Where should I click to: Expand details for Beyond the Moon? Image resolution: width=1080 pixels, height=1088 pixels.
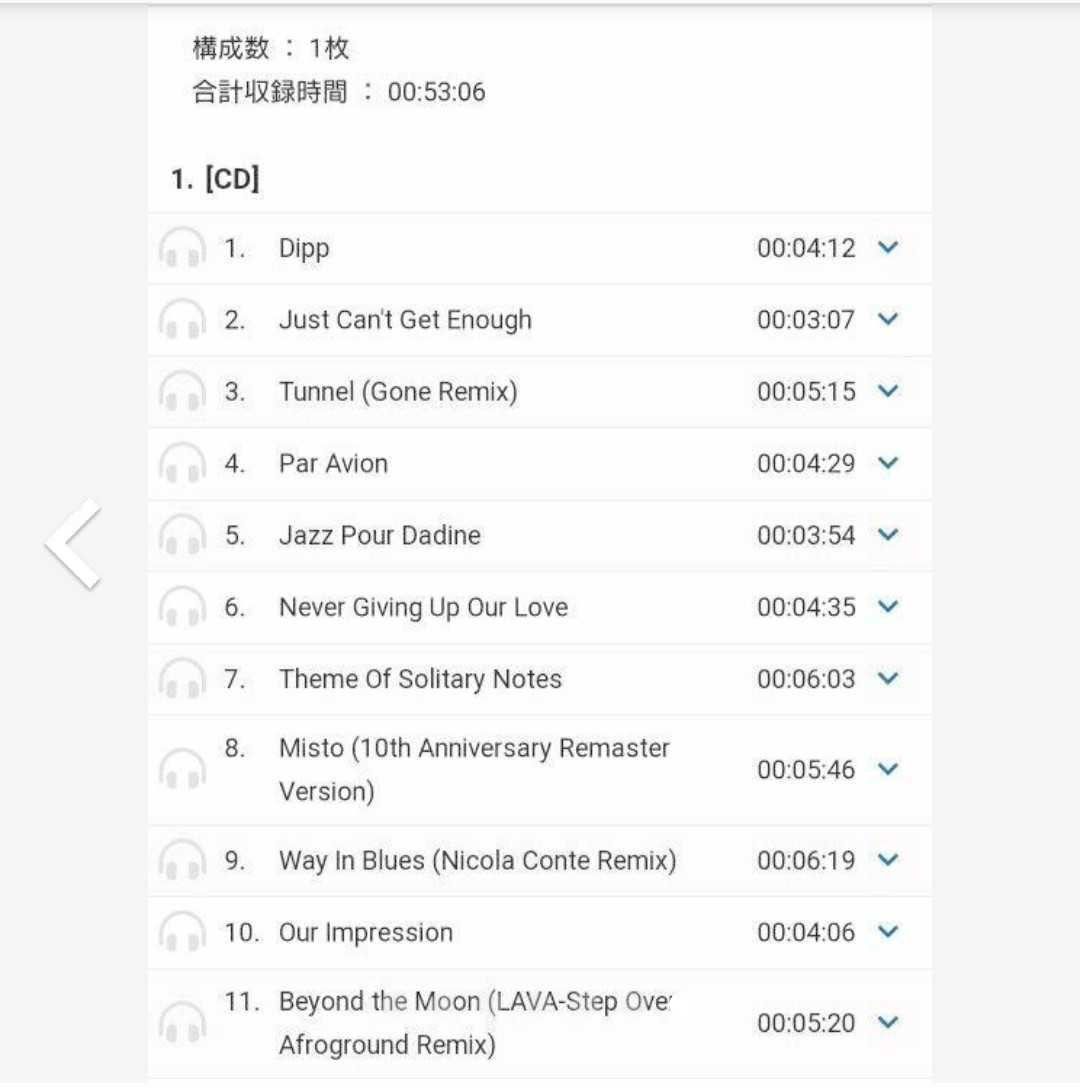click(888, 1022)
